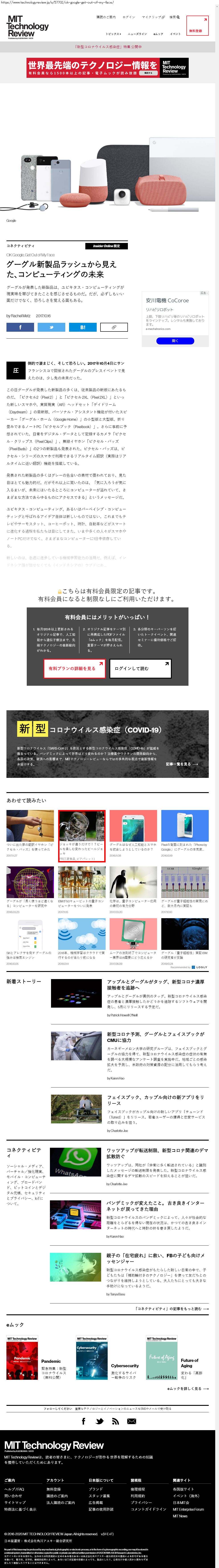The height and width of the screenshot is (1568, 219).
Task: Open the ログイン link in header
Action: 128,17
